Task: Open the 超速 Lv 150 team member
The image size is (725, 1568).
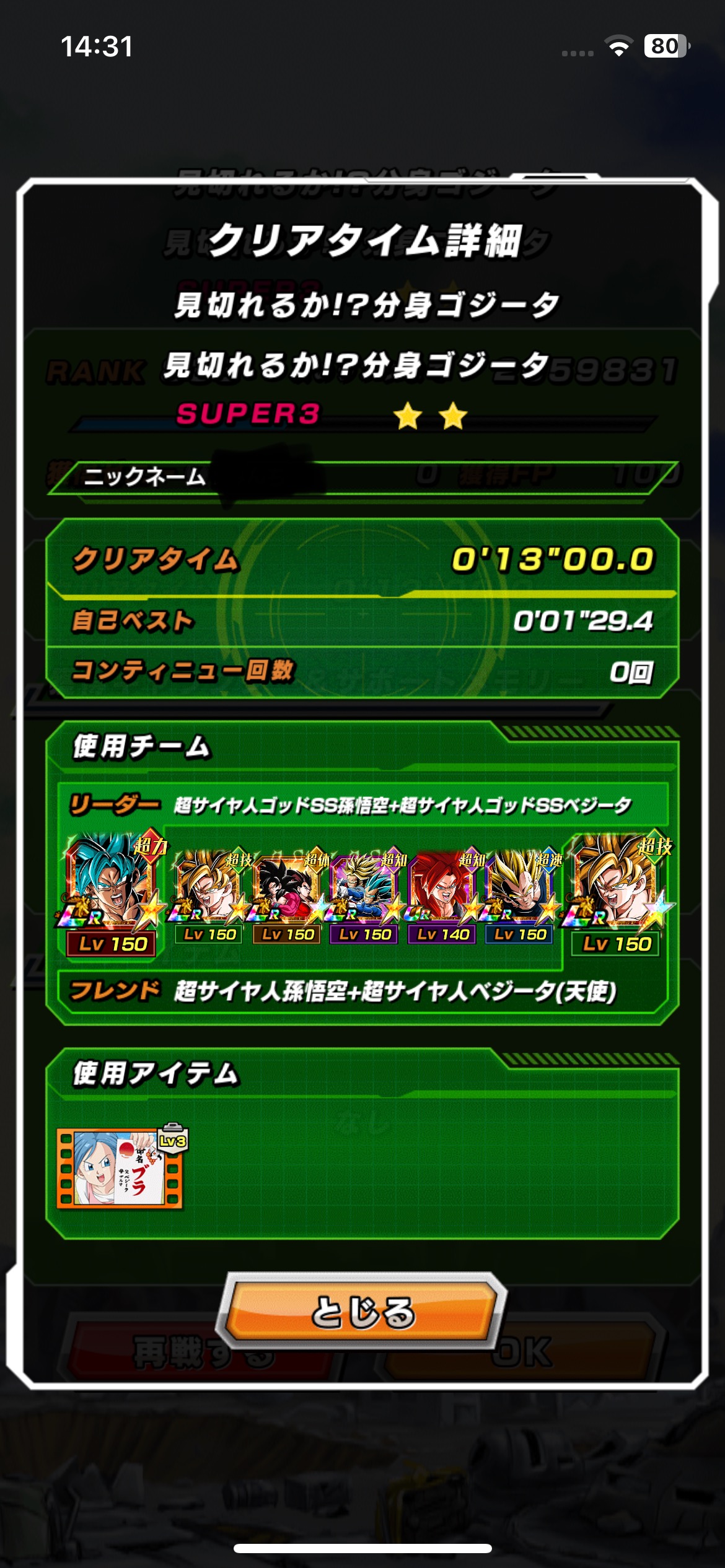Action: pyautogui.click(x=520, y=895)
